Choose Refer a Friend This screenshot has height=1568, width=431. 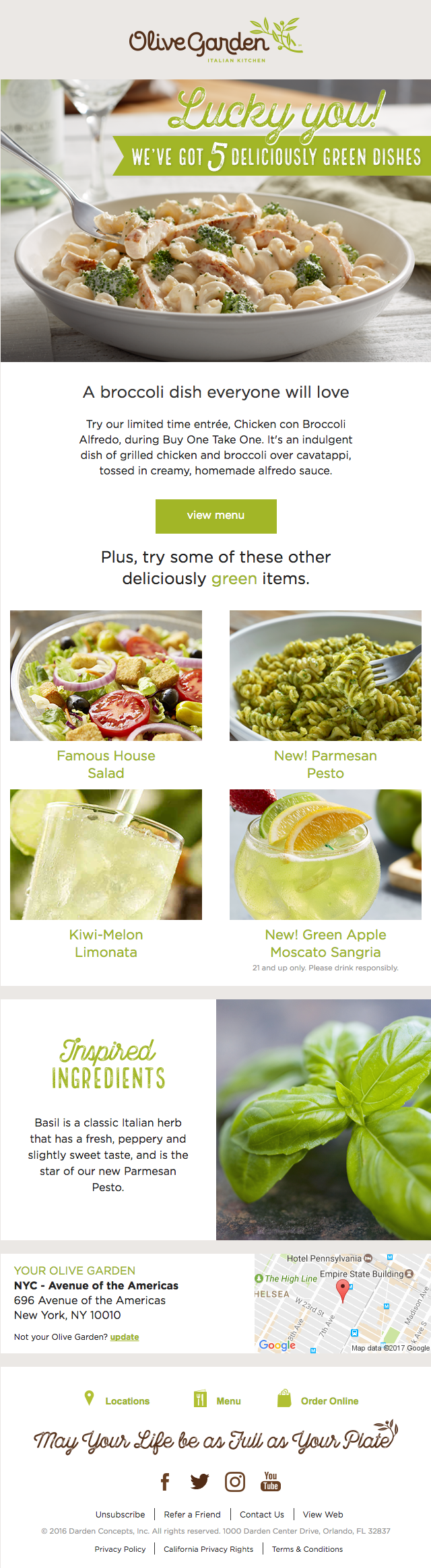[x=193, y=1514]
